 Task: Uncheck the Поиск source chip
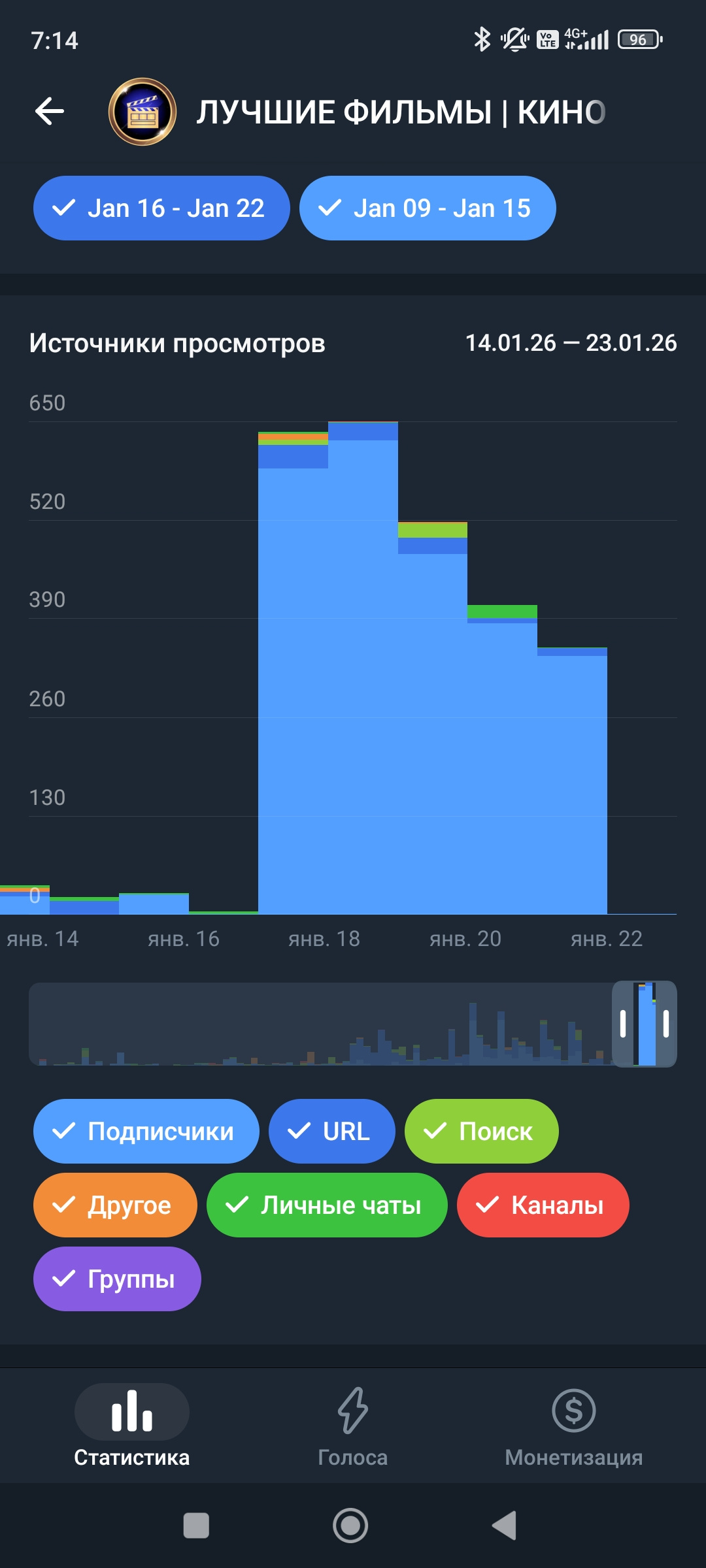[x=481, y=1131]
